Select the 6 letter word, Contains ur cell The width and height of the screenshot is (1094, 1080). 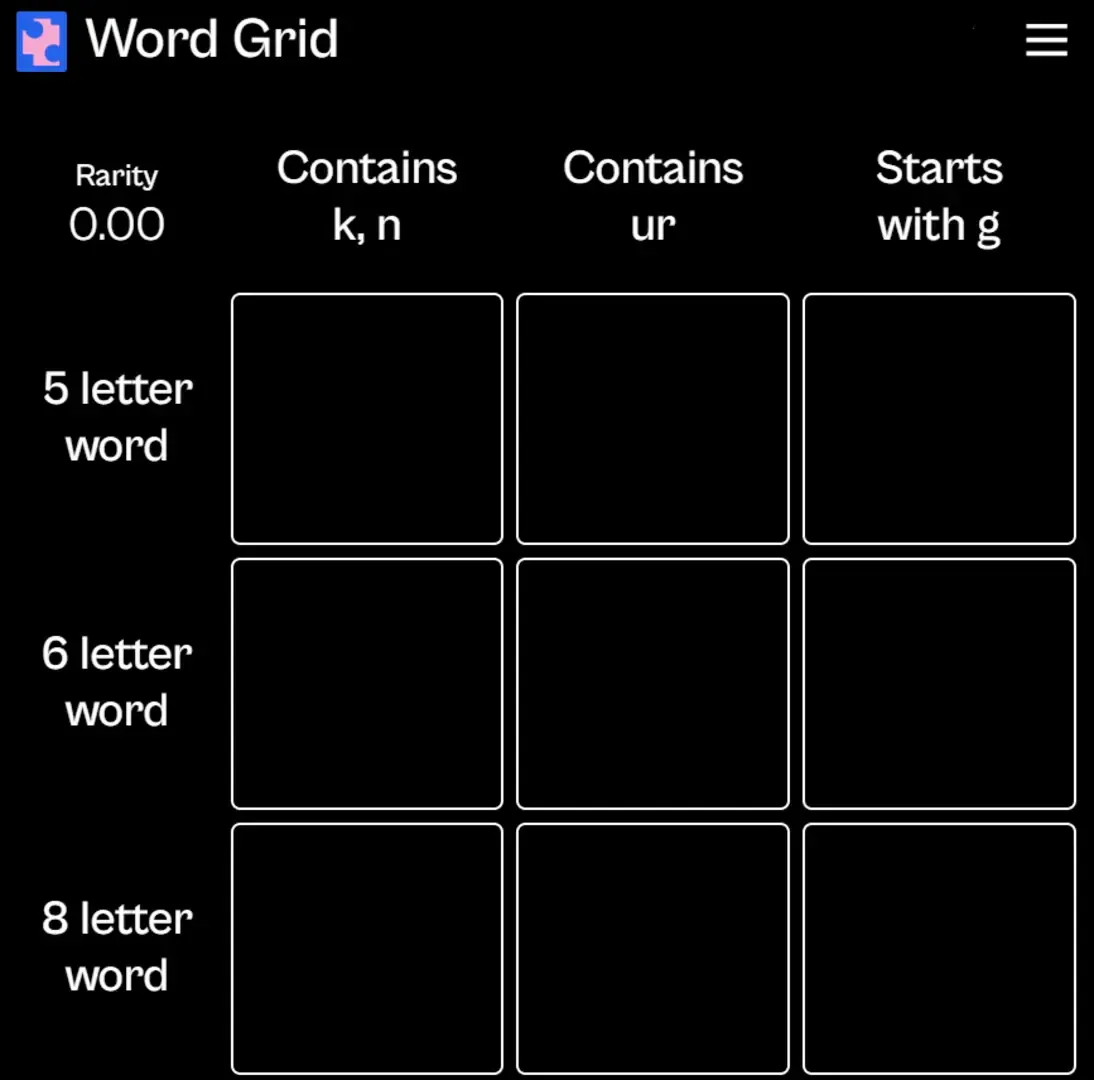(653, 683)
